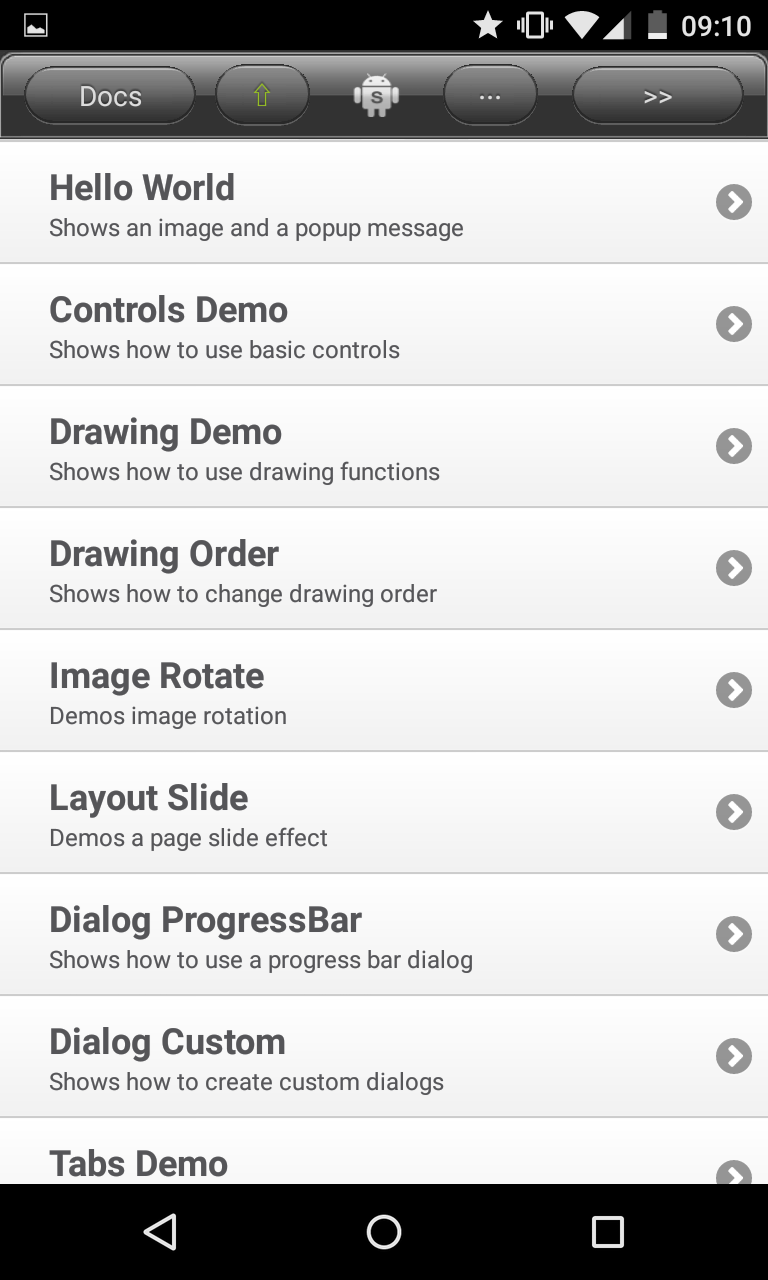Image resolution: width=768 pixels, height=1280 pixels.
Task: Open the Controls Demo sample
Action: 384,325
